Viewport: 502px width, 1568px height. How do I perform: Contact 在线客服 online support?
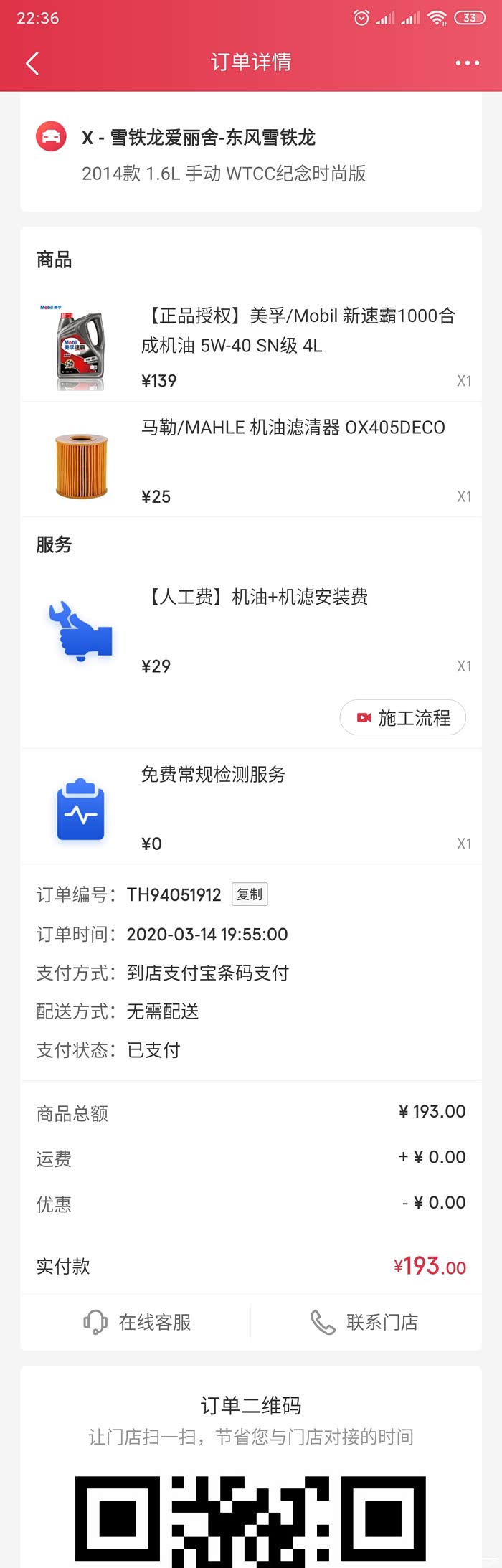(137, 1322)
